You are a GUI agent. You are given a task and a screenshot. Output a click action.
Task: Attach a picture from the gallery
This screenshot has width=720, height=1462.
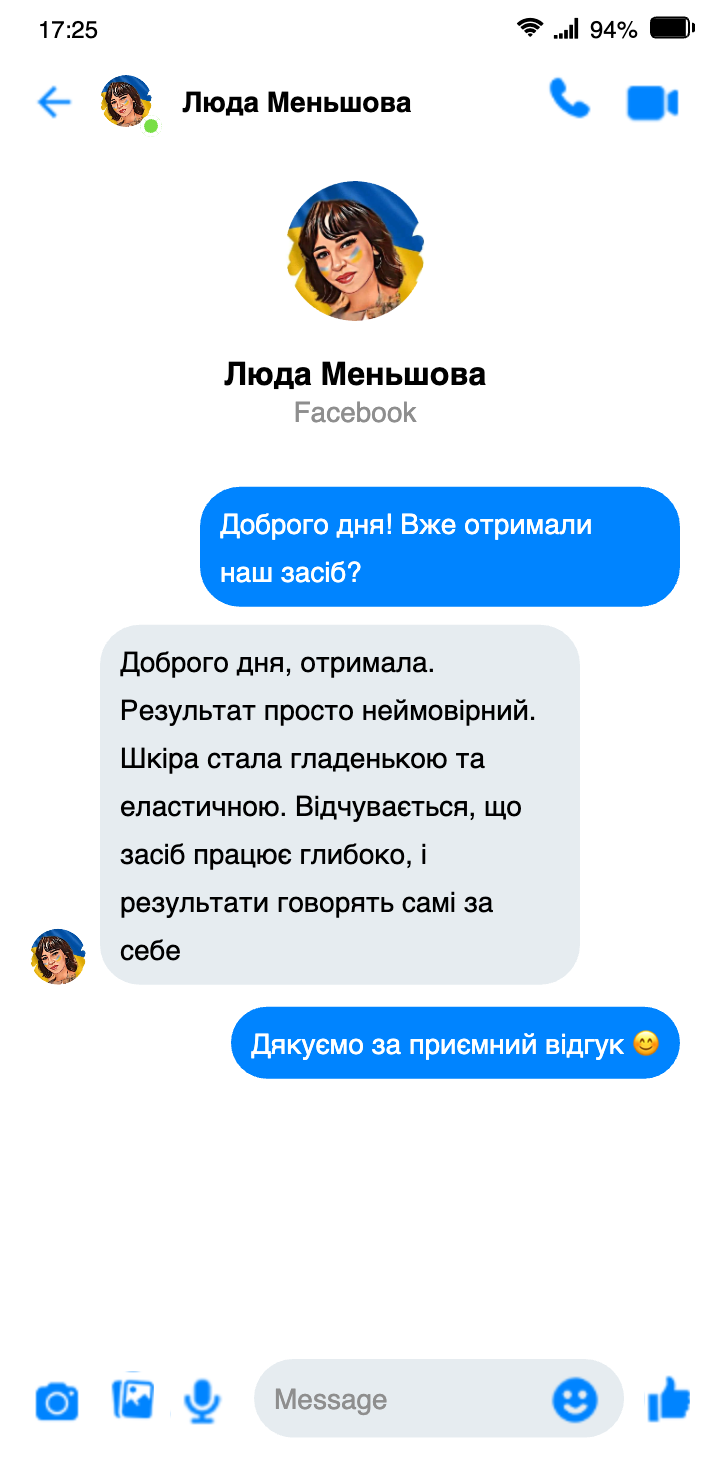133,1399
